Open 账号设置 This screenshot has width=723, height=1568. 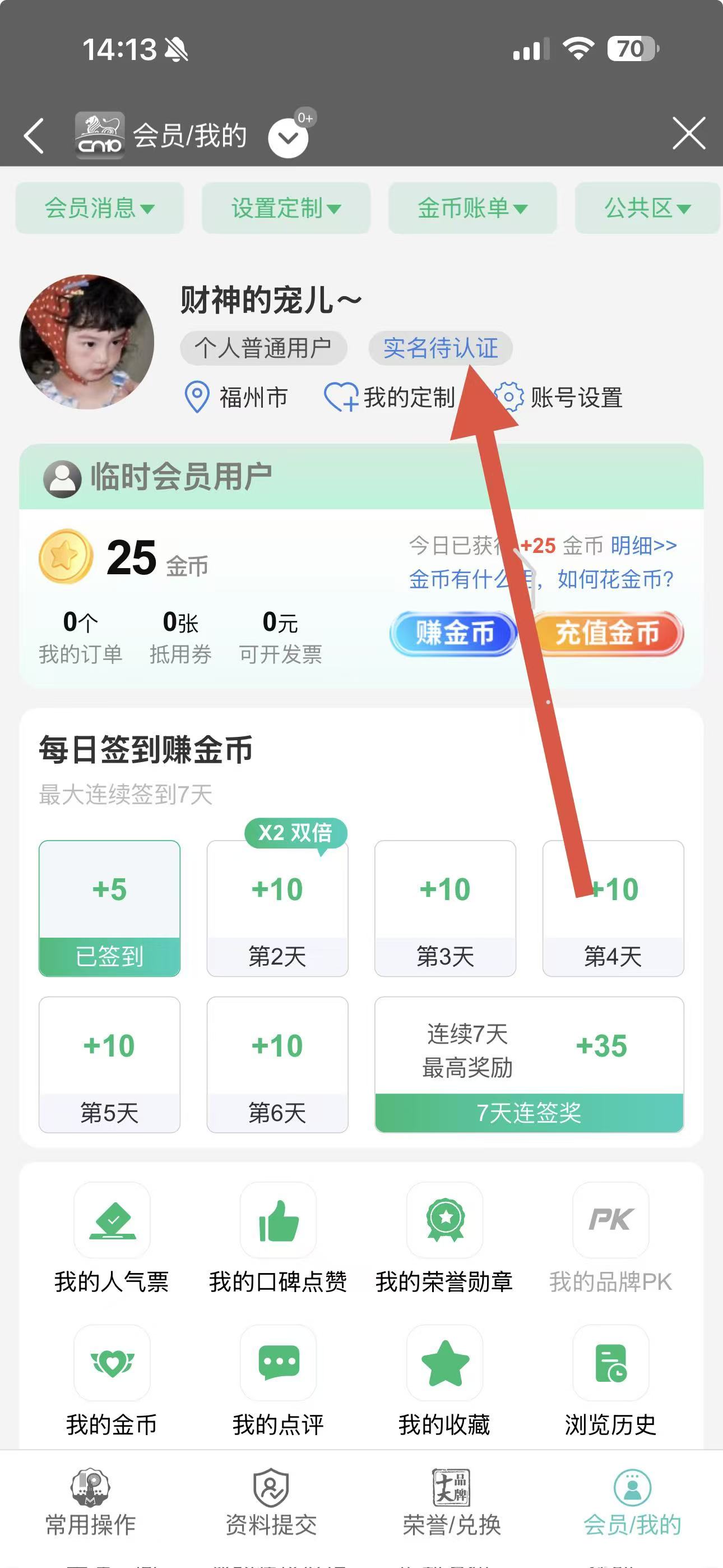pos(560,398)
